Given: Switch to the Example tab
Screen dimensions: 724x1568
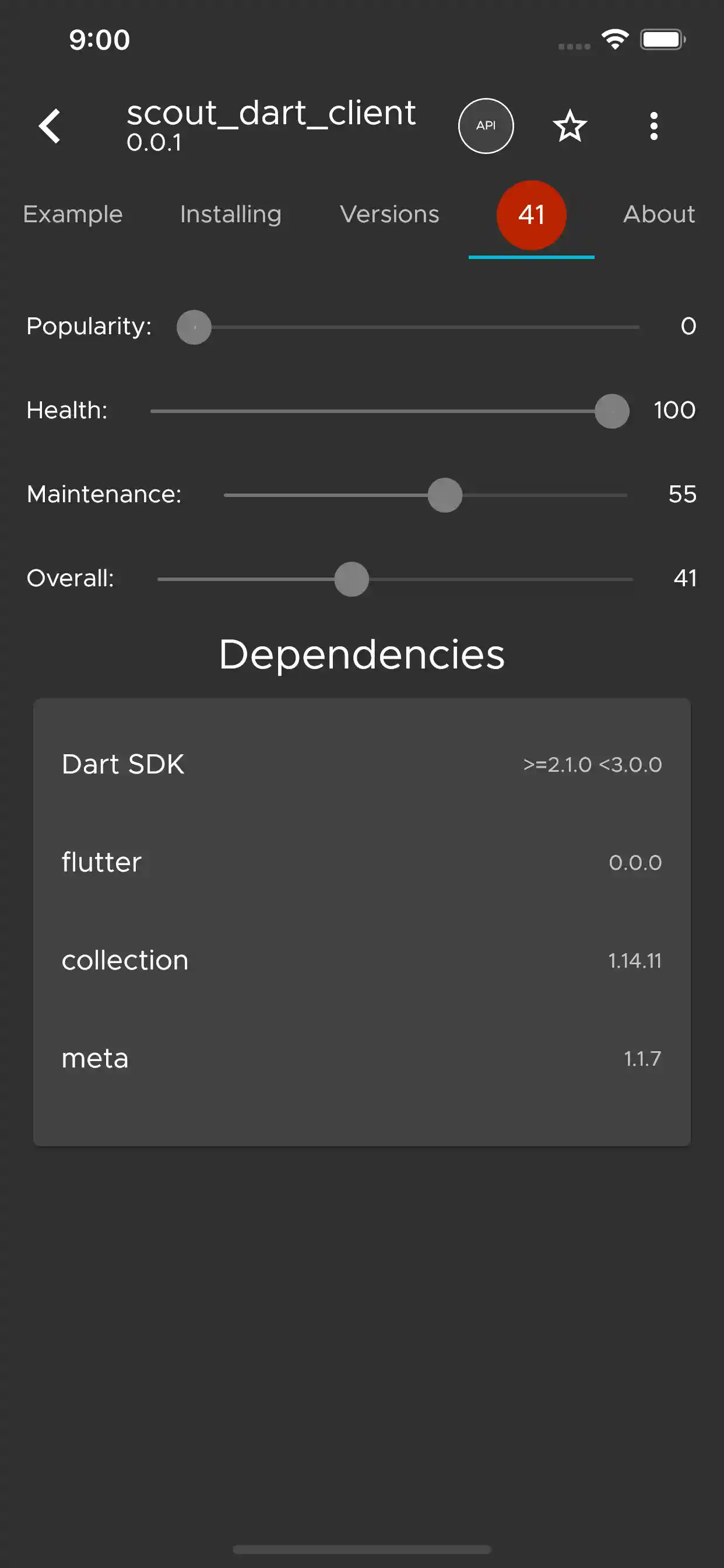Looking at the screenshot, I should (73, 215).
